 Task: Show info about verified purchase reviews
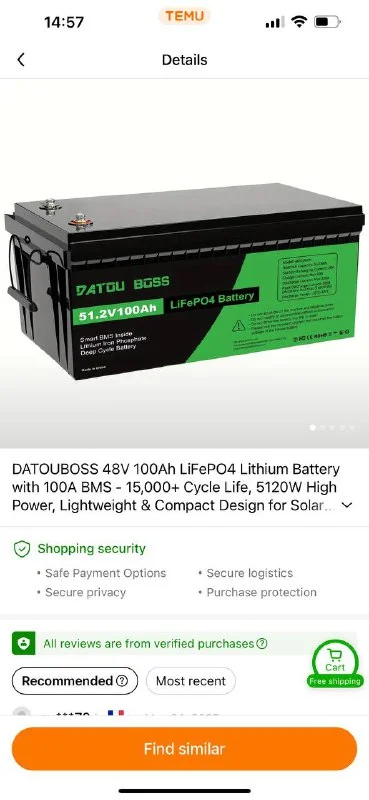coord(262,644)
